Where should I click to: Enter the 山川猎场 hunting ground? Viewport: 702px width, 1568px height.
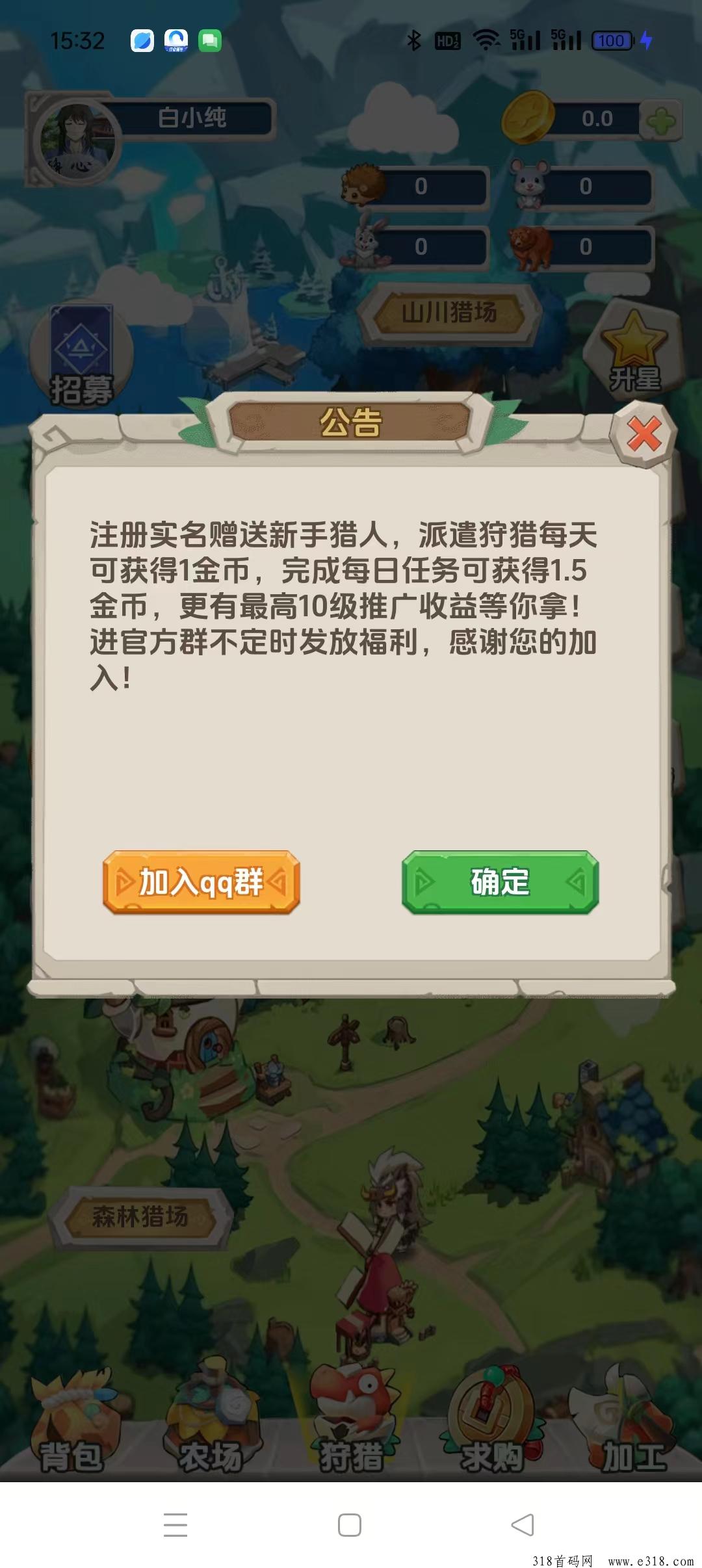click(x=448, y=313)
